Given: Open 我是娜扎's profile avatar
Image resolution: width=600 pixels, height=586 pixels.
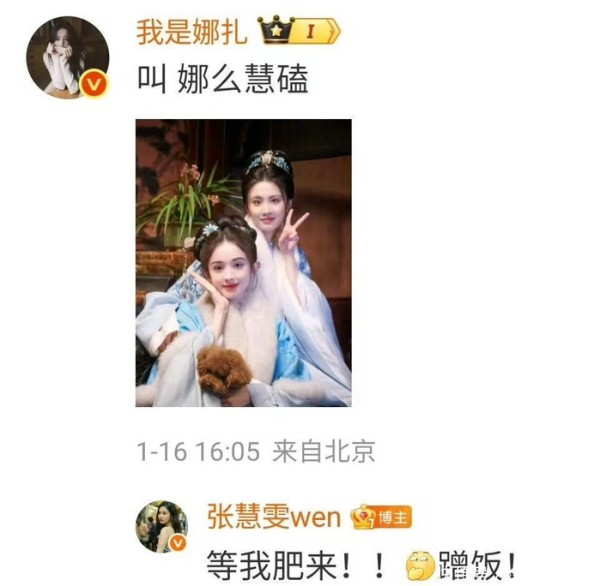Looking at the screenshot, I should pyautogui.click(x=67, y=57).
